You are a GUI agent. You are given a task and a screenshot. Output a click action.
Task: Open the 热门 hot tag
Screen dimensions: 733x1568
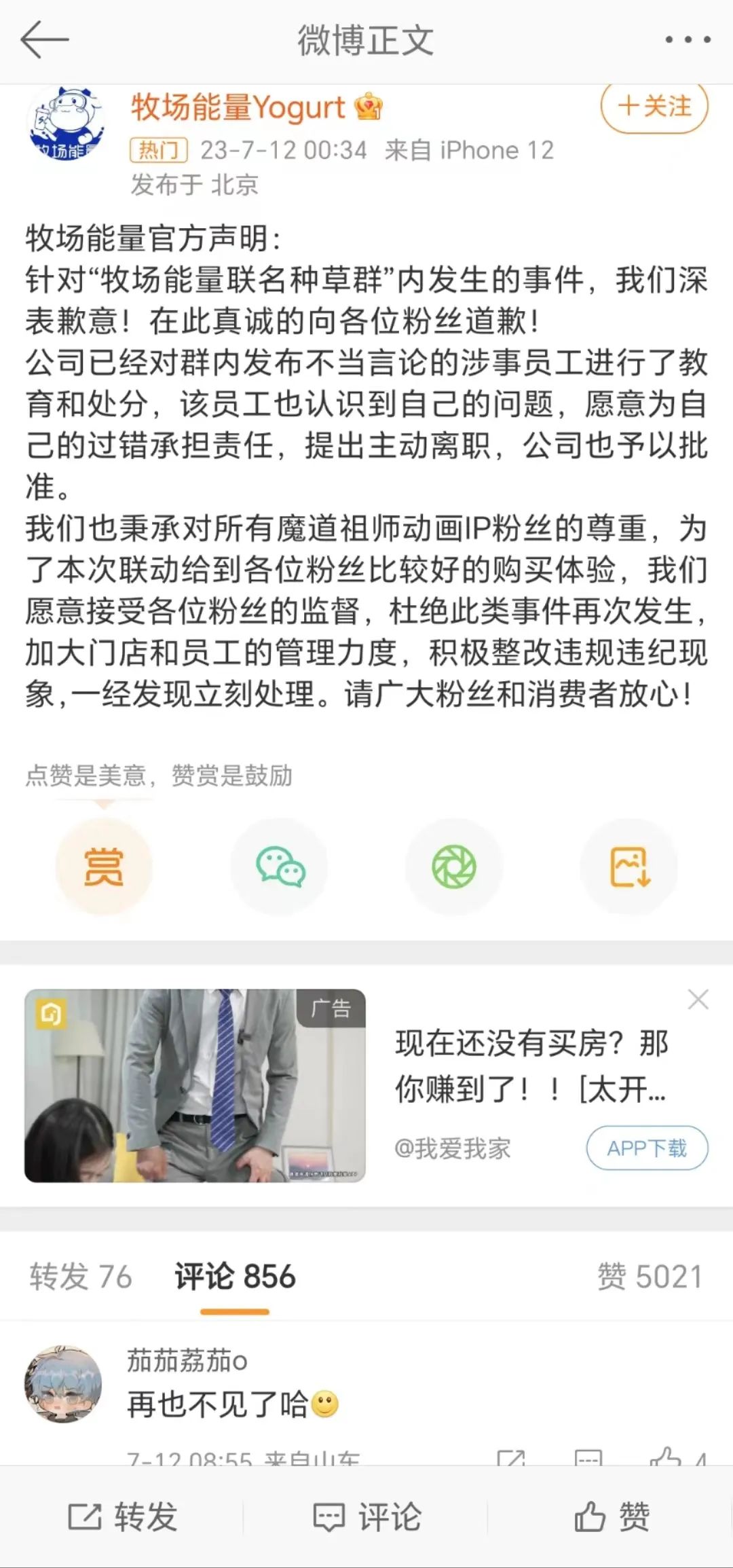(158, 150)
